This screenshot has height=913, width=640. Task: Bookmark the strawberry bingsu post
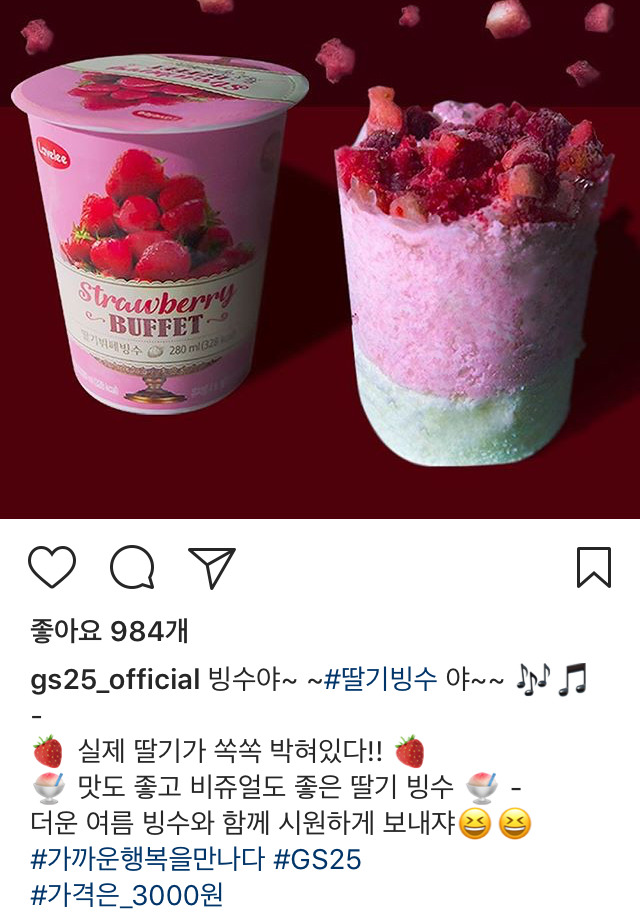[593, 567]
